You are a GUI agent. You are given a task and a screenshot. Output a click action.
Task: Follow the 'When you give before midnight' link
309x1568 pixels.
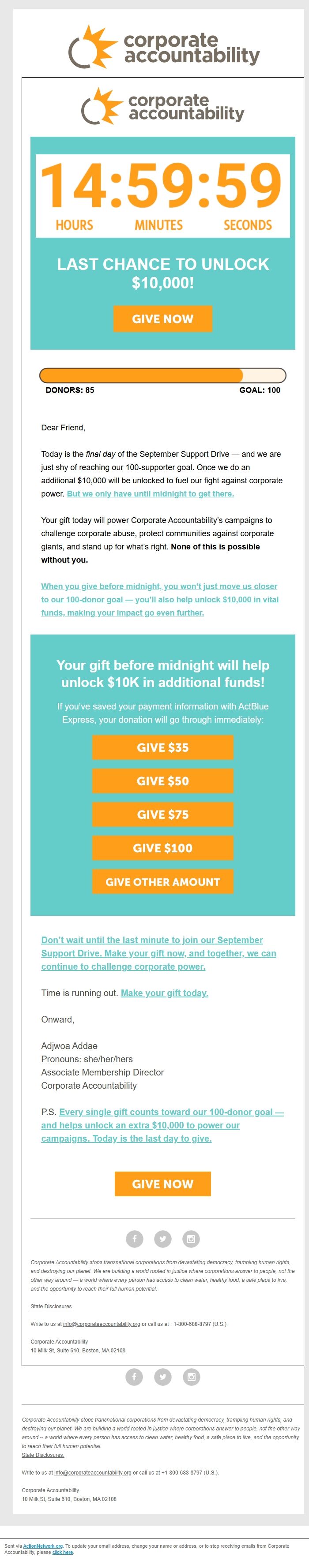click(x=159, y=600)
